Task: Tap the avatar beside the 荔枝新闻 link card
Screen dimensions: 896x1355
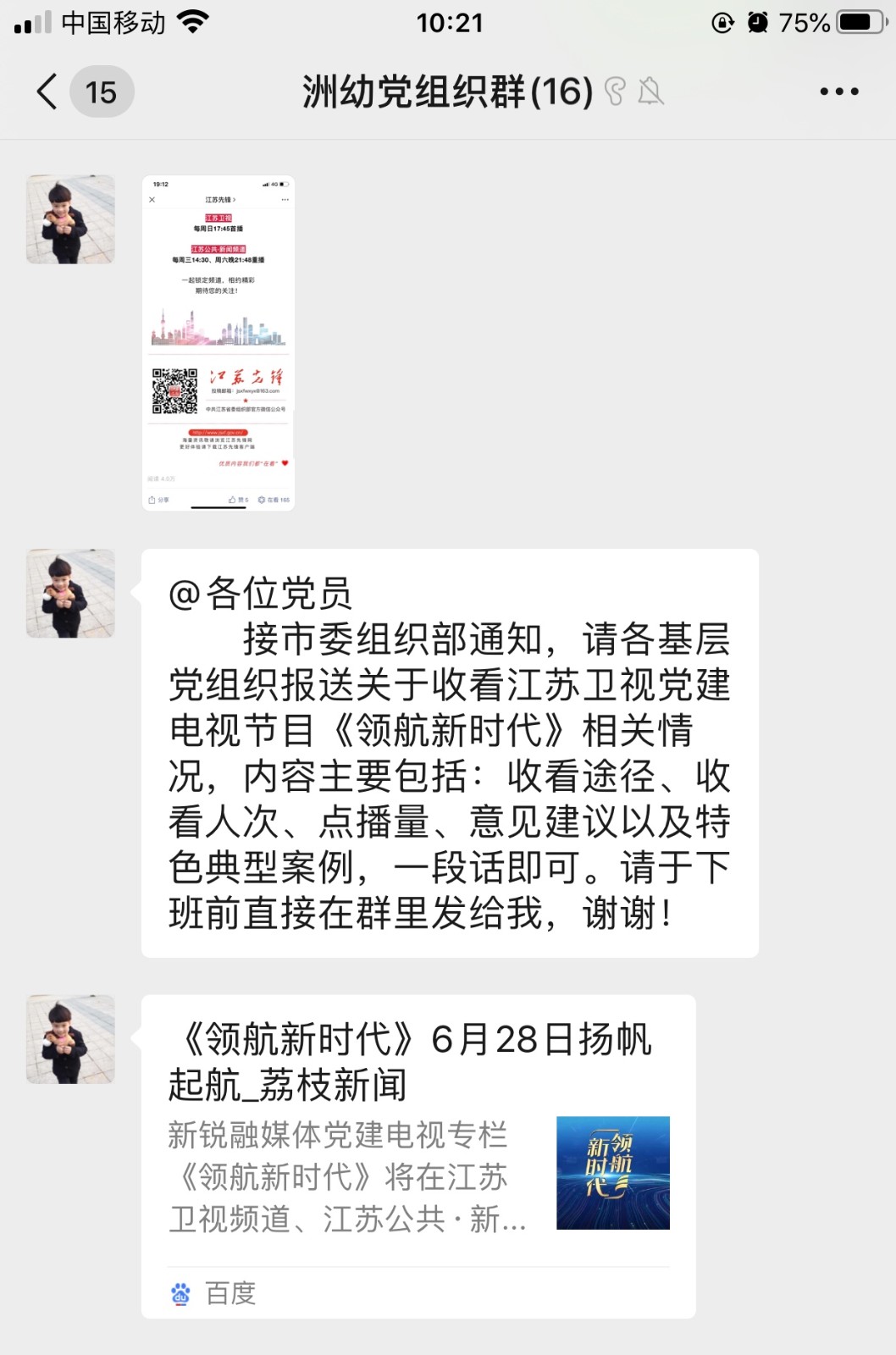Action: click(70, 1039)
